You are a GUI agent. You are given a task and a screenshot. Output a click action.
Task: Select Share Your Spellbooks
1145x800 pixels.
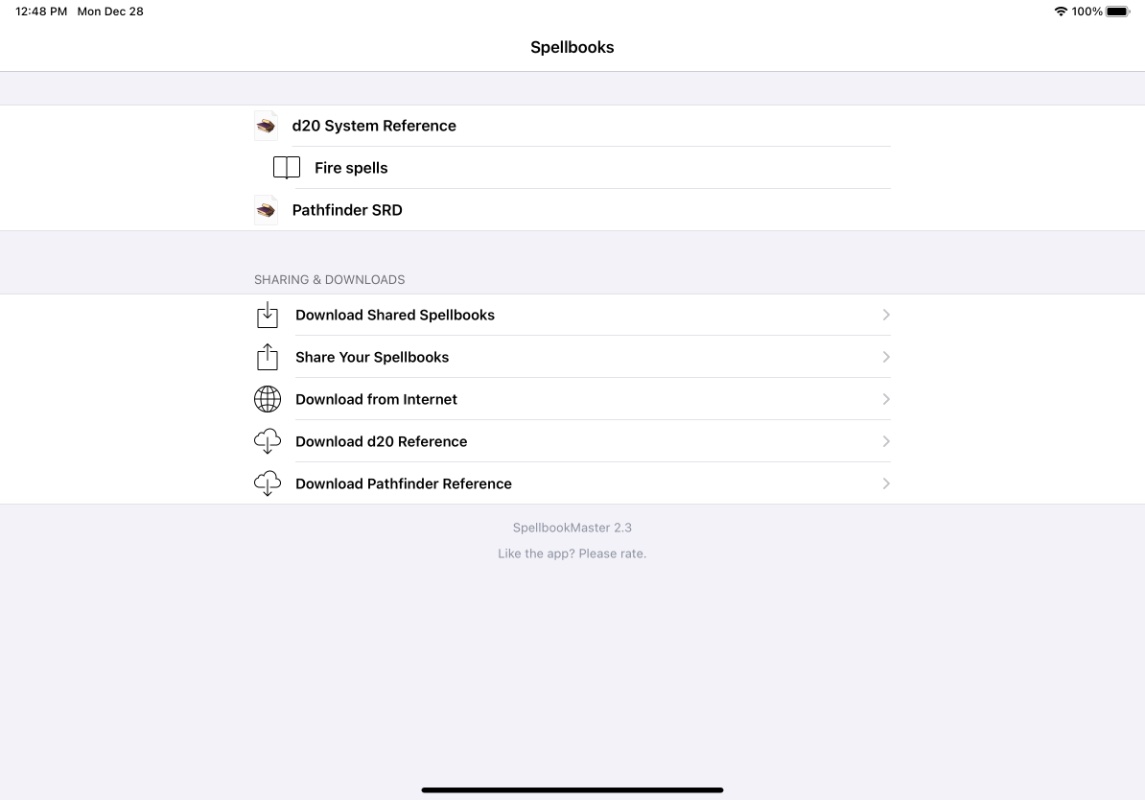pyautogui.click(x=372, y=357)
